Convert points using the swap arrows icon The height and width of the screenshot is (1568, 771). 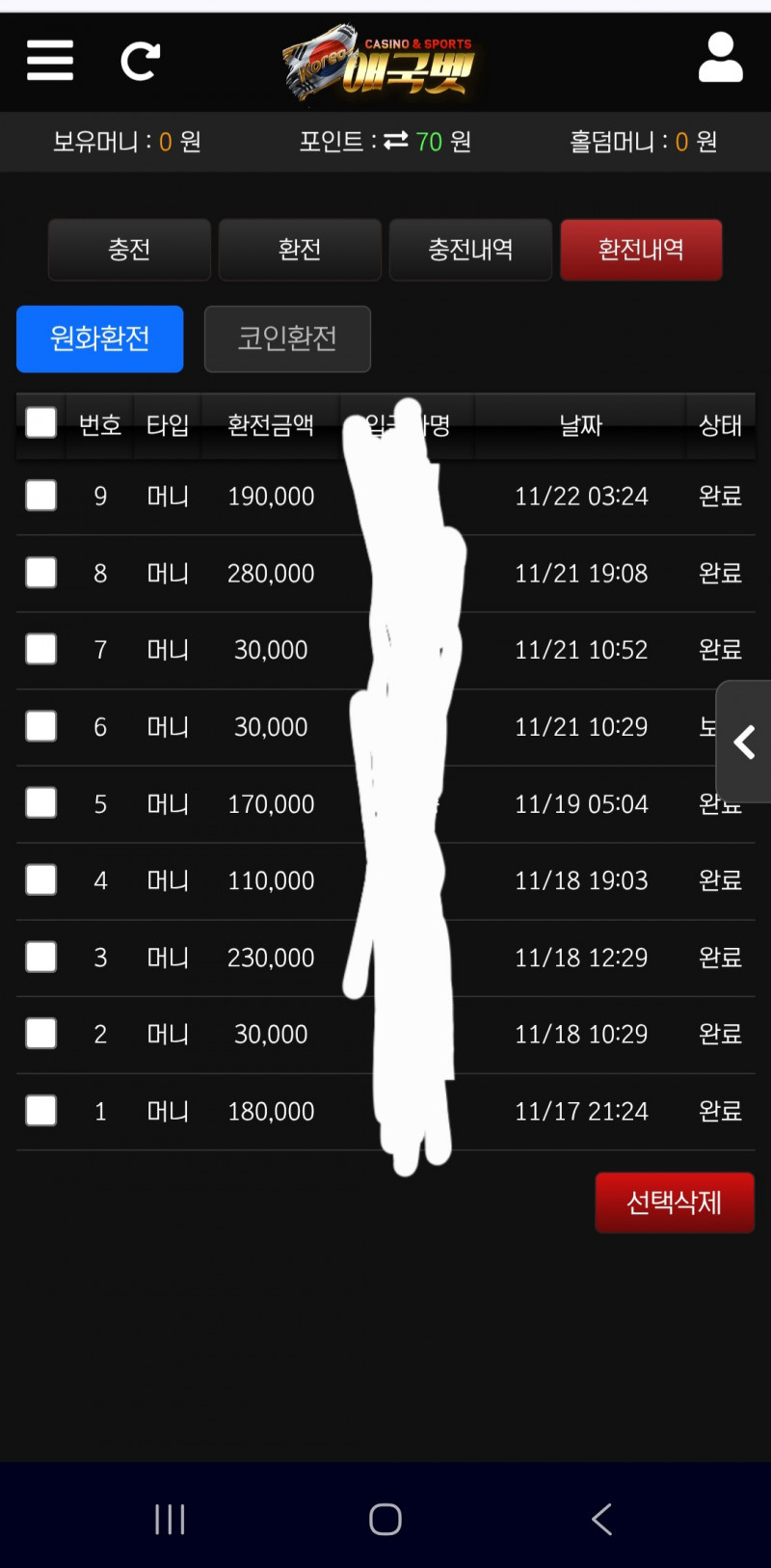point(396,142)
